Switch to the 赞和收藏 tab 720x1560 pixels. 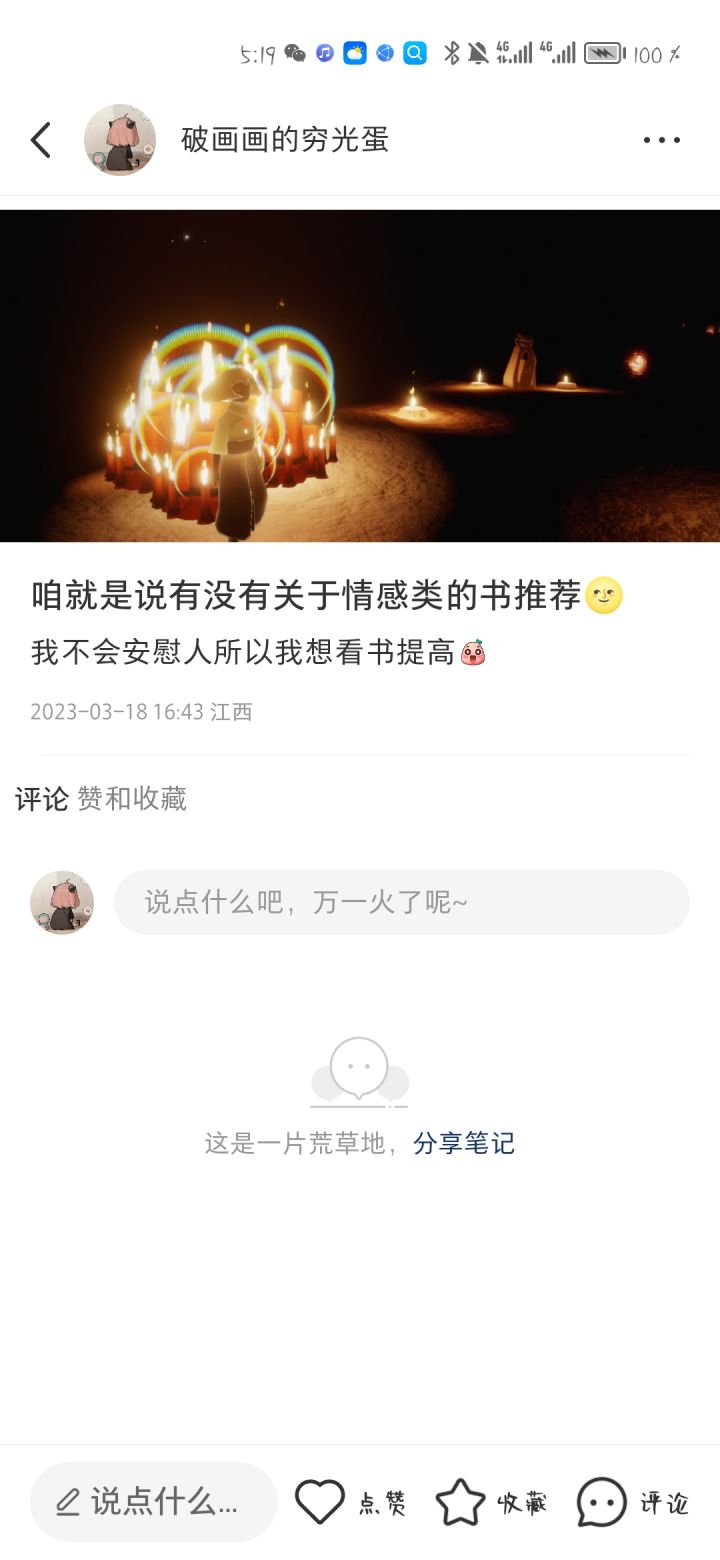point(132,799)
